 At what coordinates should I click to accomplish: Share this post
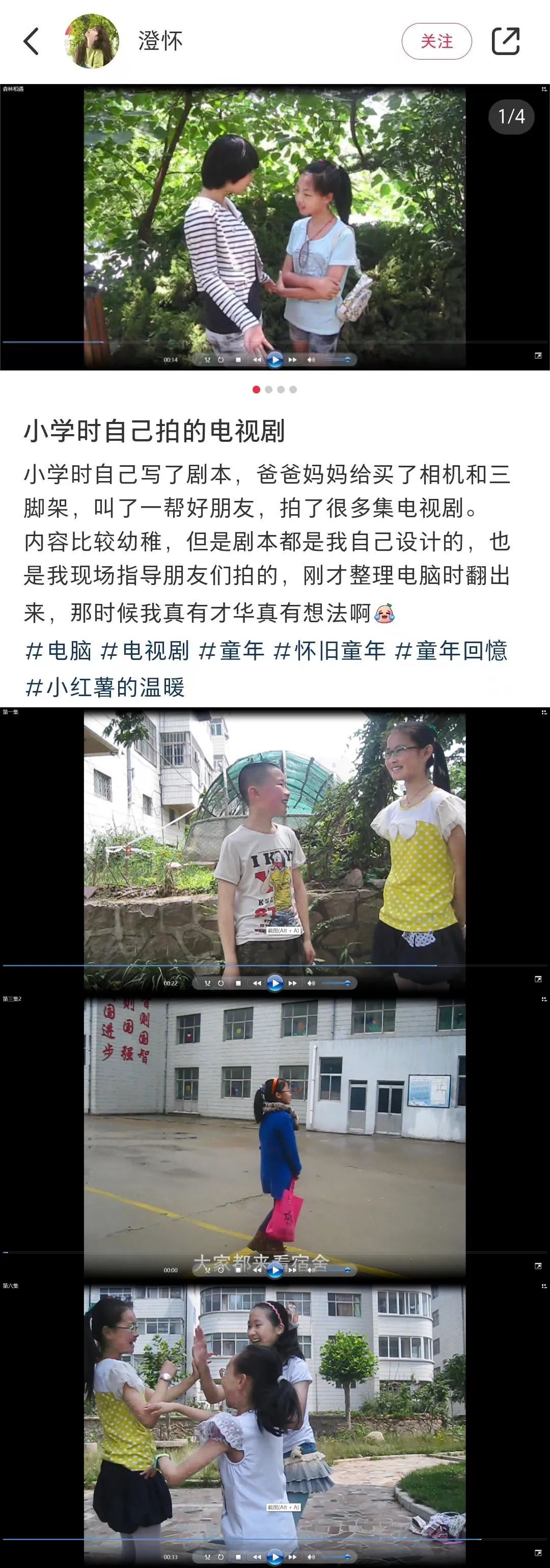[505, 41]
